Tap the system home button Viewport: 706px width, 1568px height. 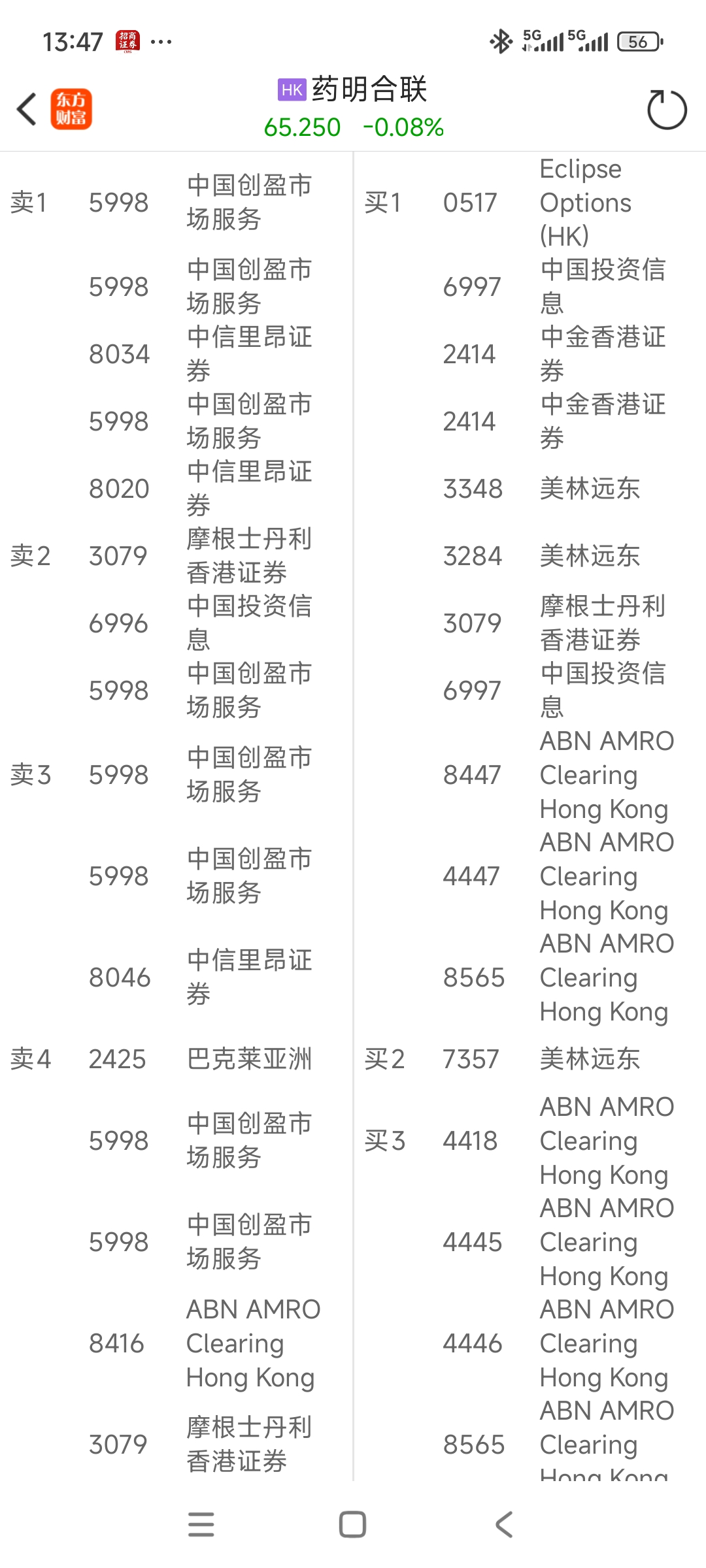click(x=352, y=1524)
